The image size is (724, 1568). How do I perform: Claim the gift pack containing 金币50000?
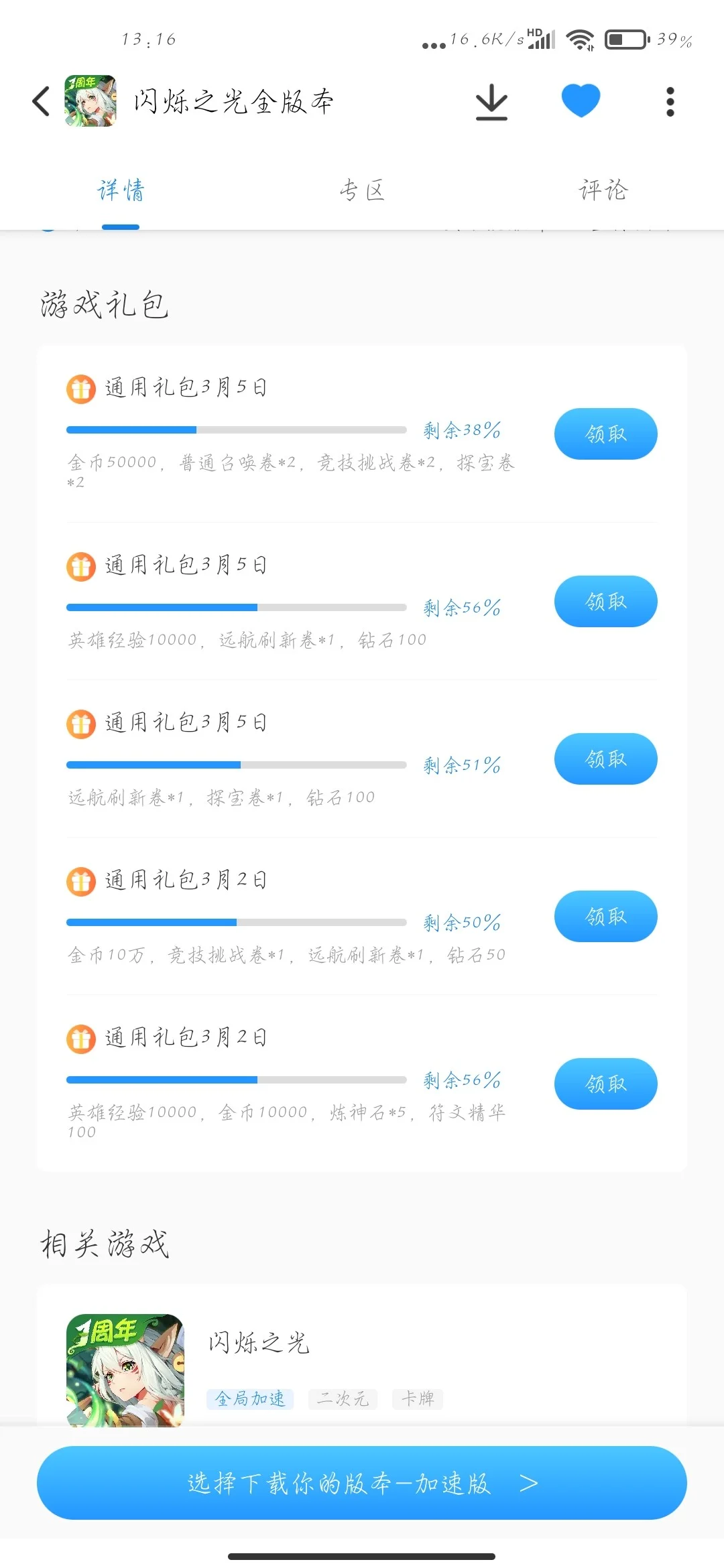pos(605,434)
